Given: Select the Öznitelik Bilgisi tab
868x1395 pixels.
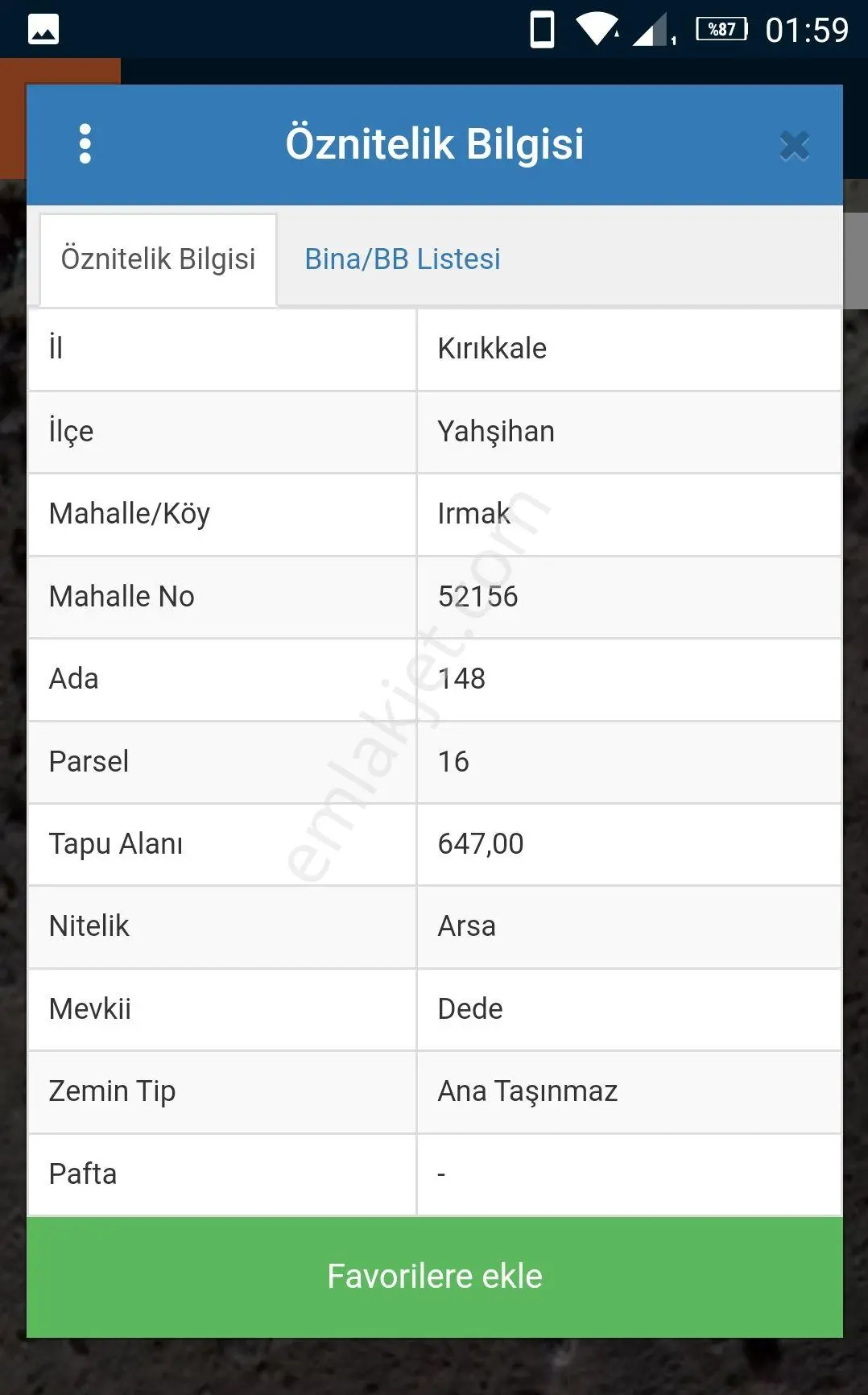Looking at the screenshot, I should (x=159, y=259).
